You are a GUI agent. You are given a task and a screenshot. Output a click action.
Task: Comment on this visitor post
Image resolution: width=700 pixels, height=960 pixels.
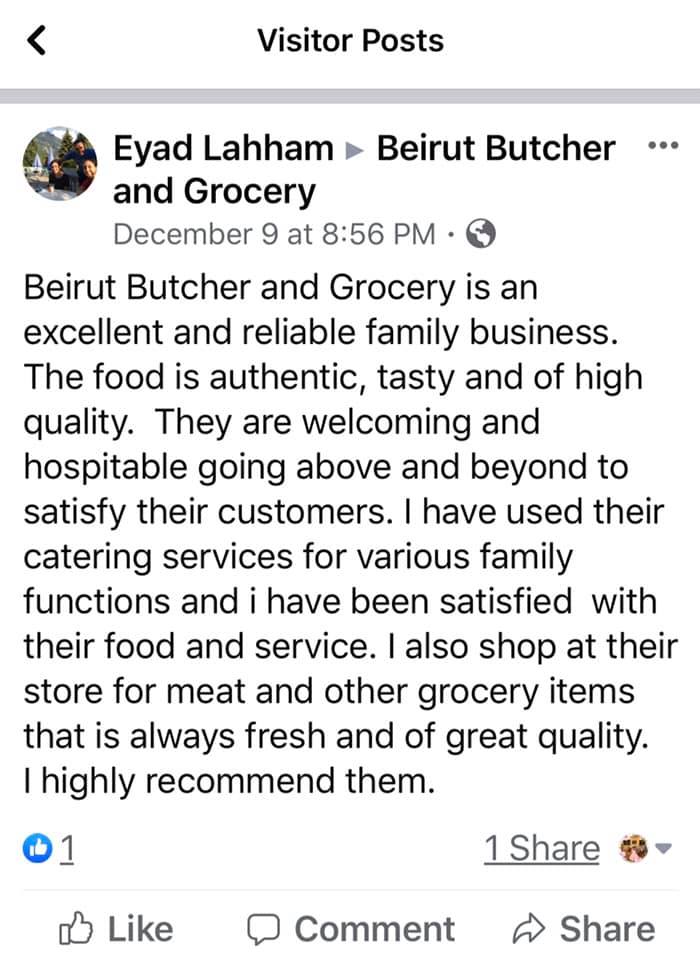click(x=351, y=929)
